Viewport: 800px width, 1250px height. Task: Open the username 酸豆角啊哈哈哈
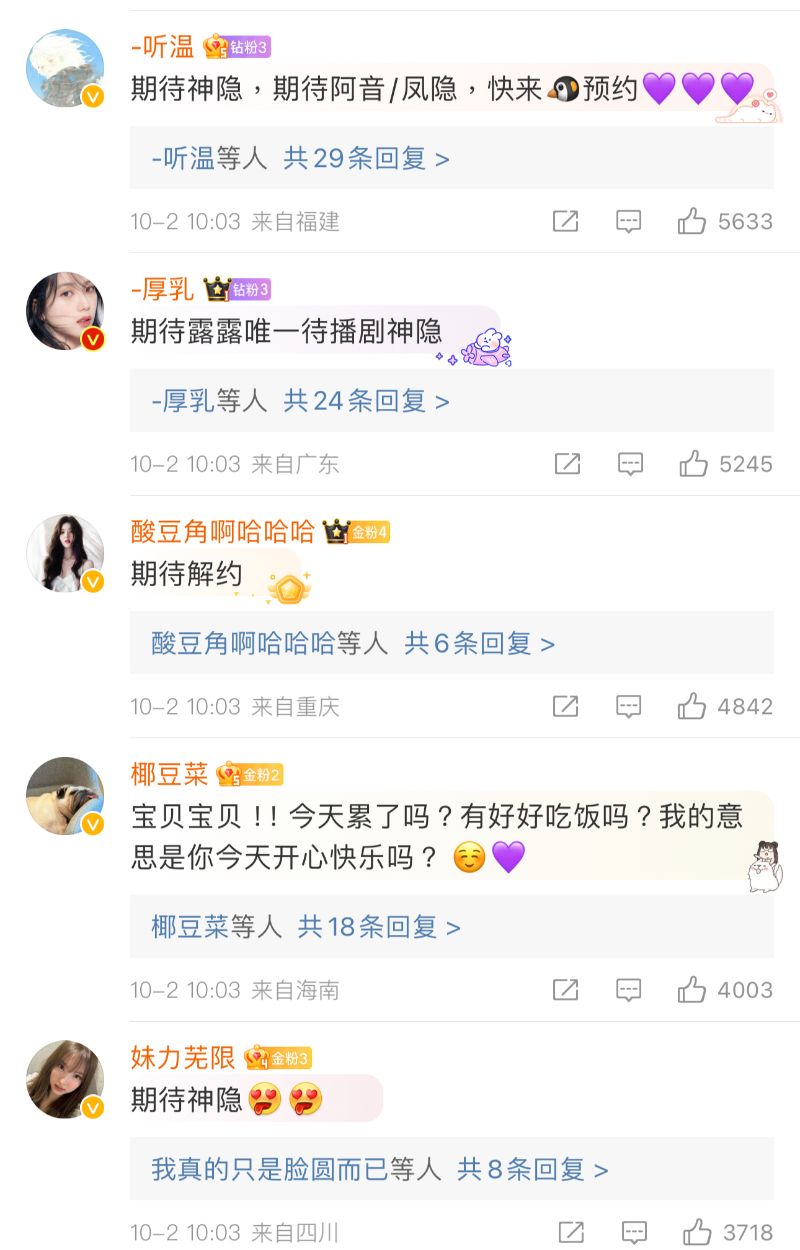(223, 531)
